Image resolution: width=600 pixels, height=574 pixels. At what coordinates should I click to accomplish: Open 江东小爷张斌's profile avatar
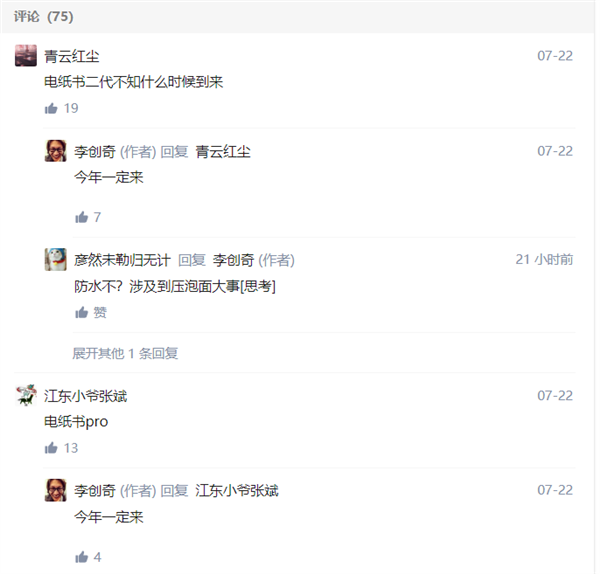click(x=26, y=396)
